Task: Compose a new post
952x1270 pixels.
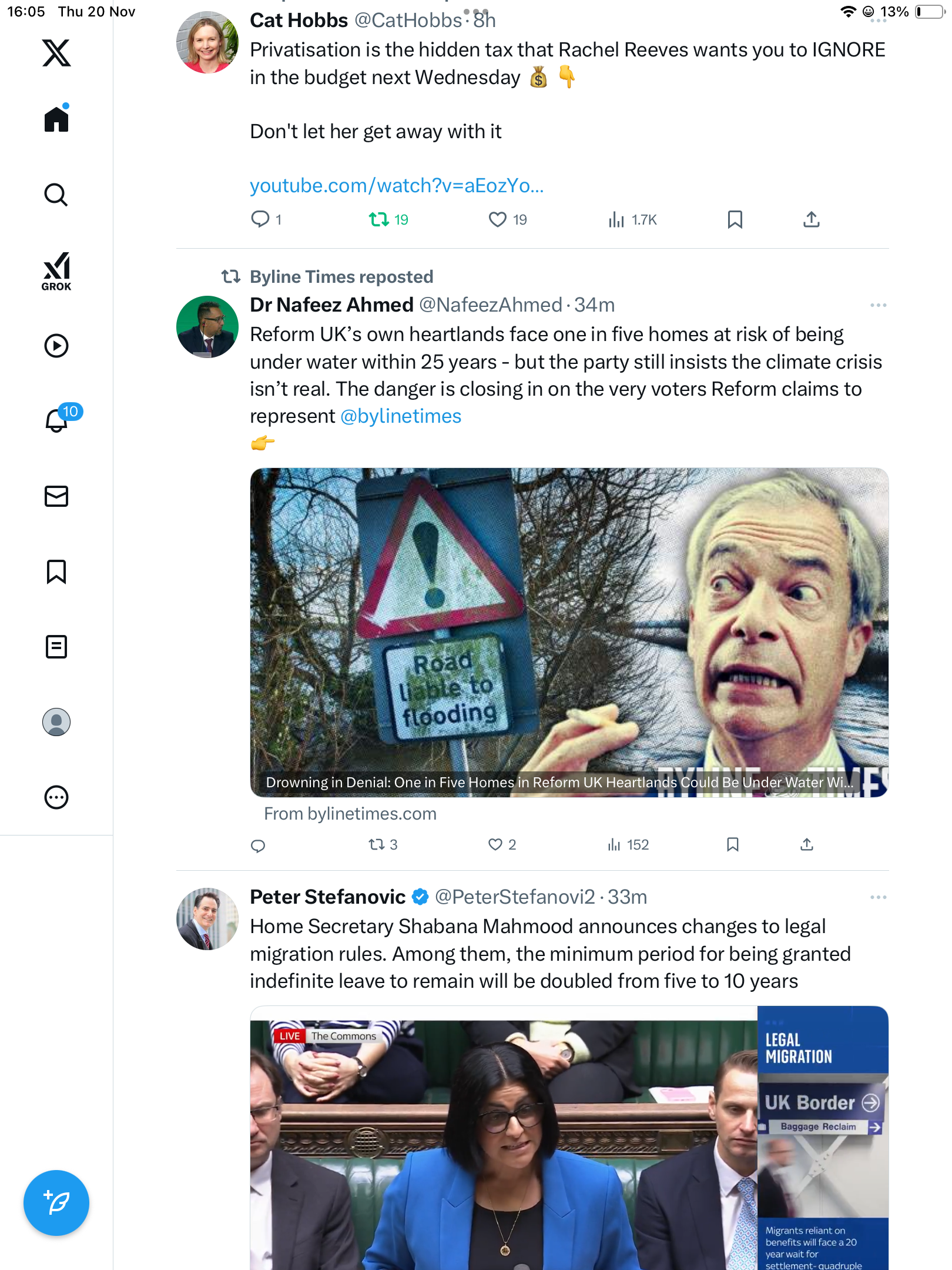Action: pyautogui.click(x=56, y=1202)
